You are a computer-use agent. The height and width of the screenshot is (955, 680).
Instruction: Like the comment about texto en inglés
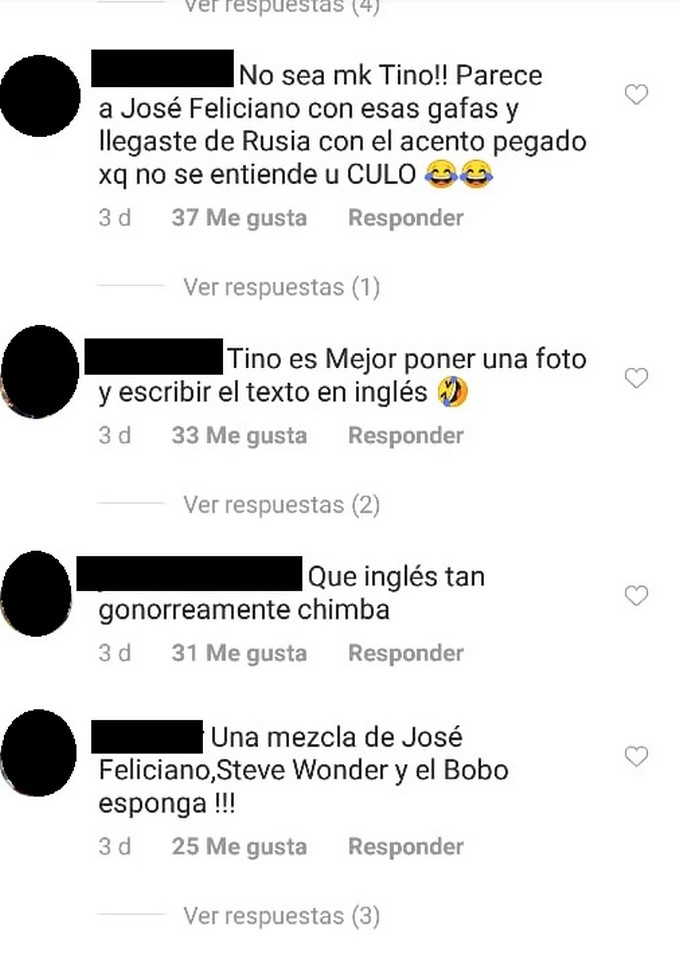[636, 378]
